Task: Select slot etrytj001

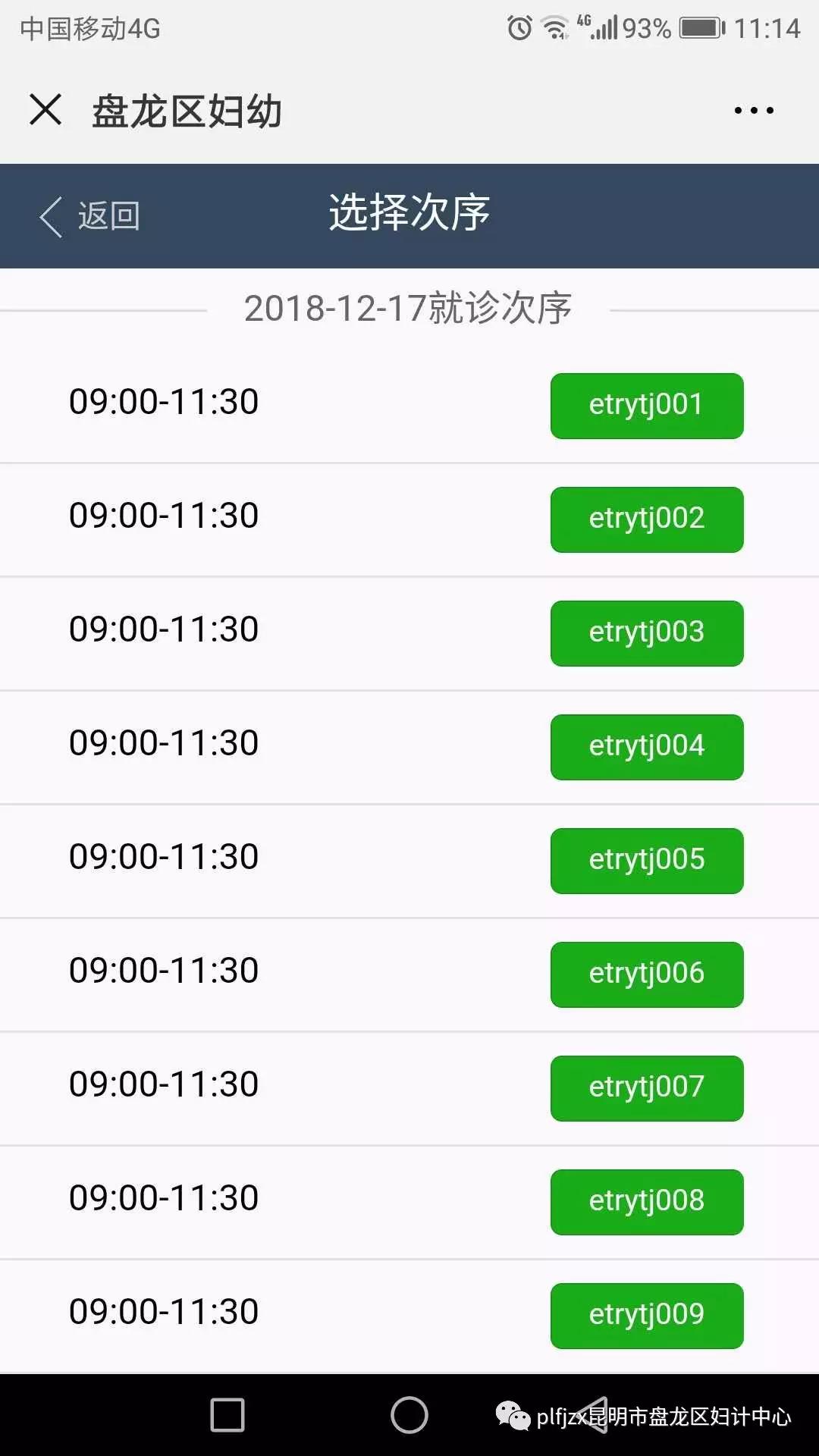Action: pyautogui.click(x=646, y=406)
